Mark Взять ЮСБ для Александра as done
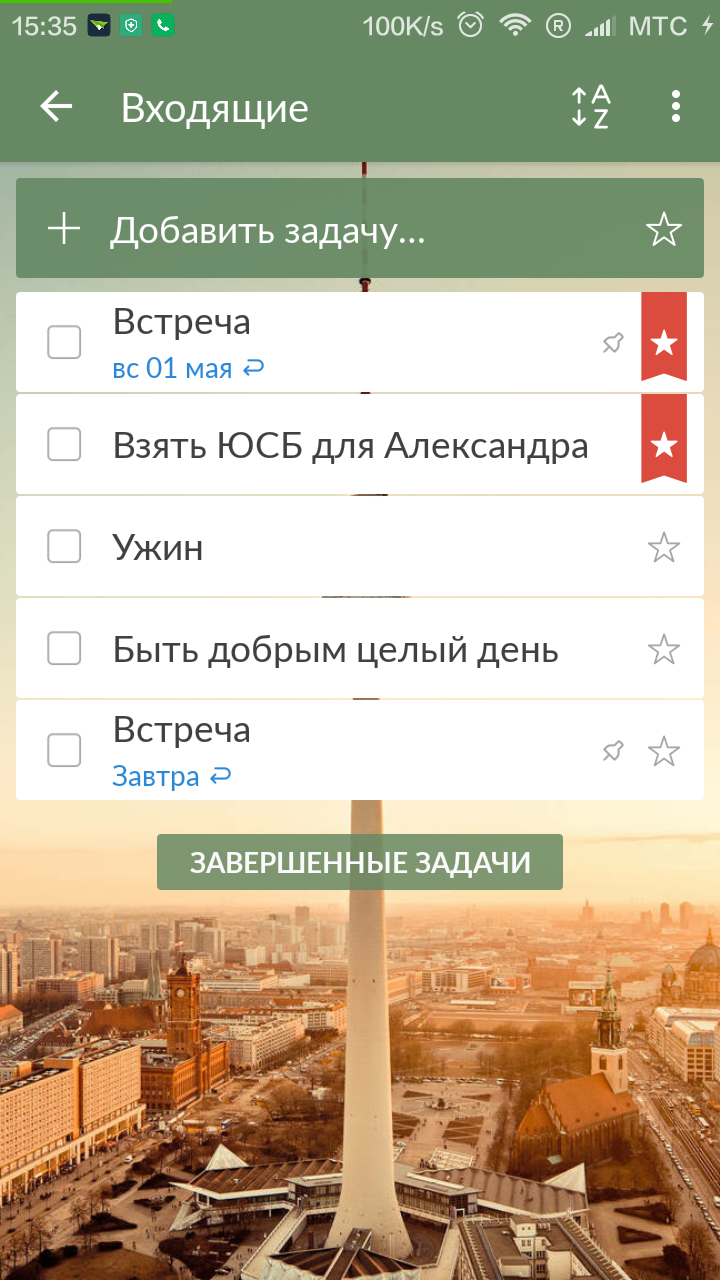This screenshot has height=1280, width=720. (x=64, y=444)
